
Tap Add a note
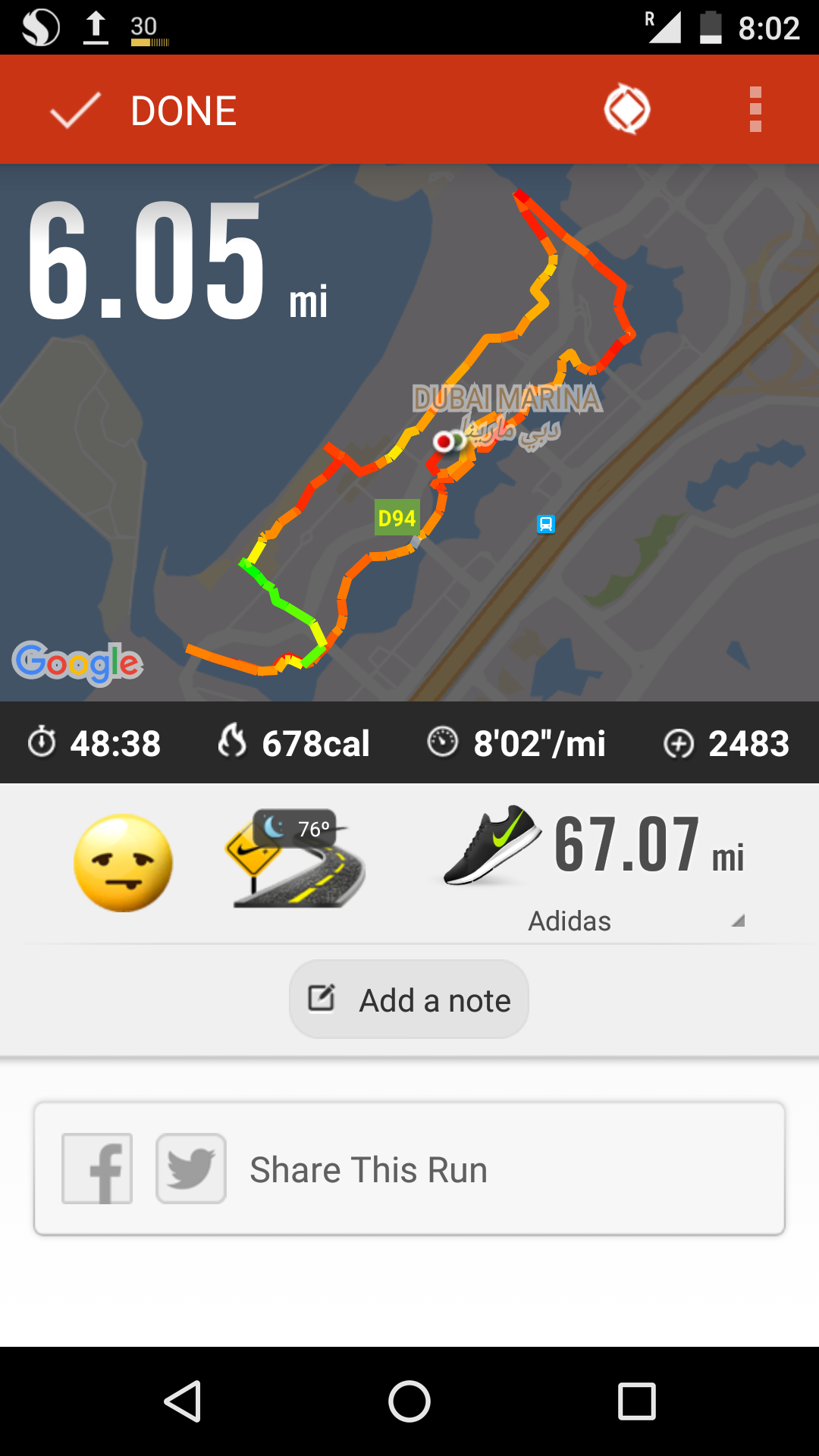point(409,999)
